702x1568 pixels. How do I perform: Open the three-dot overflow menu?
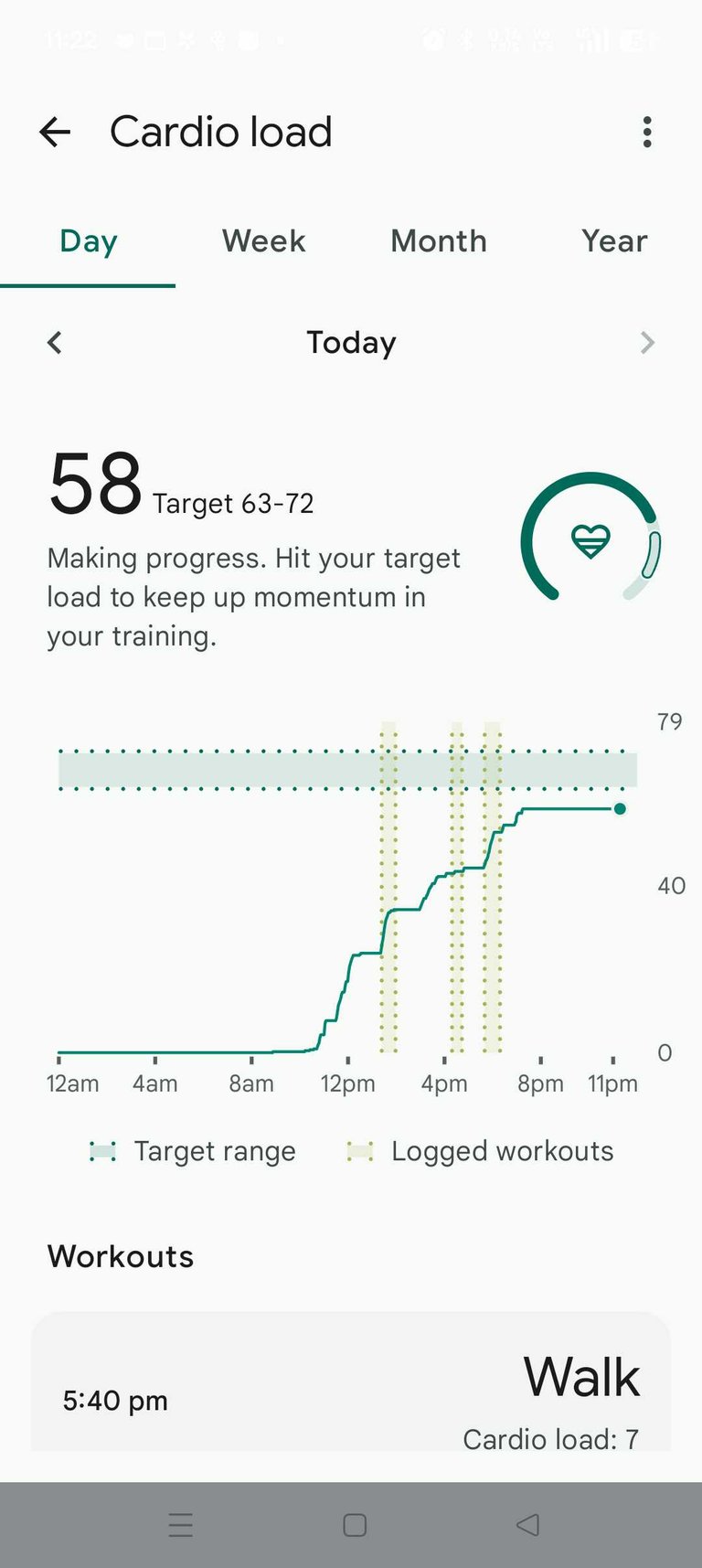647,133
